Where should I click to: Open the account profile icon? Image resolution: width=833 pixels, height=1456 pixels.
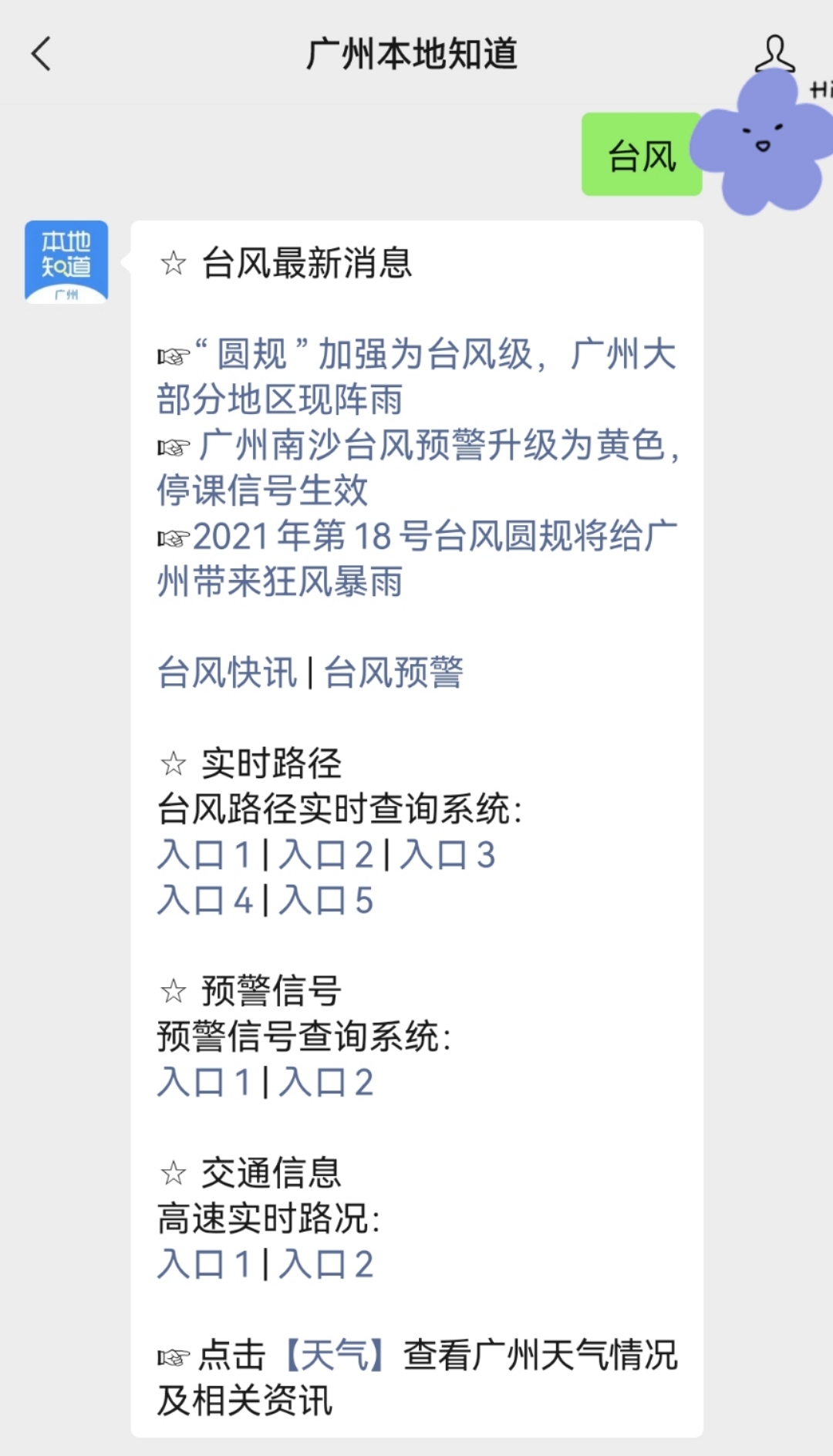coord(774,54)
